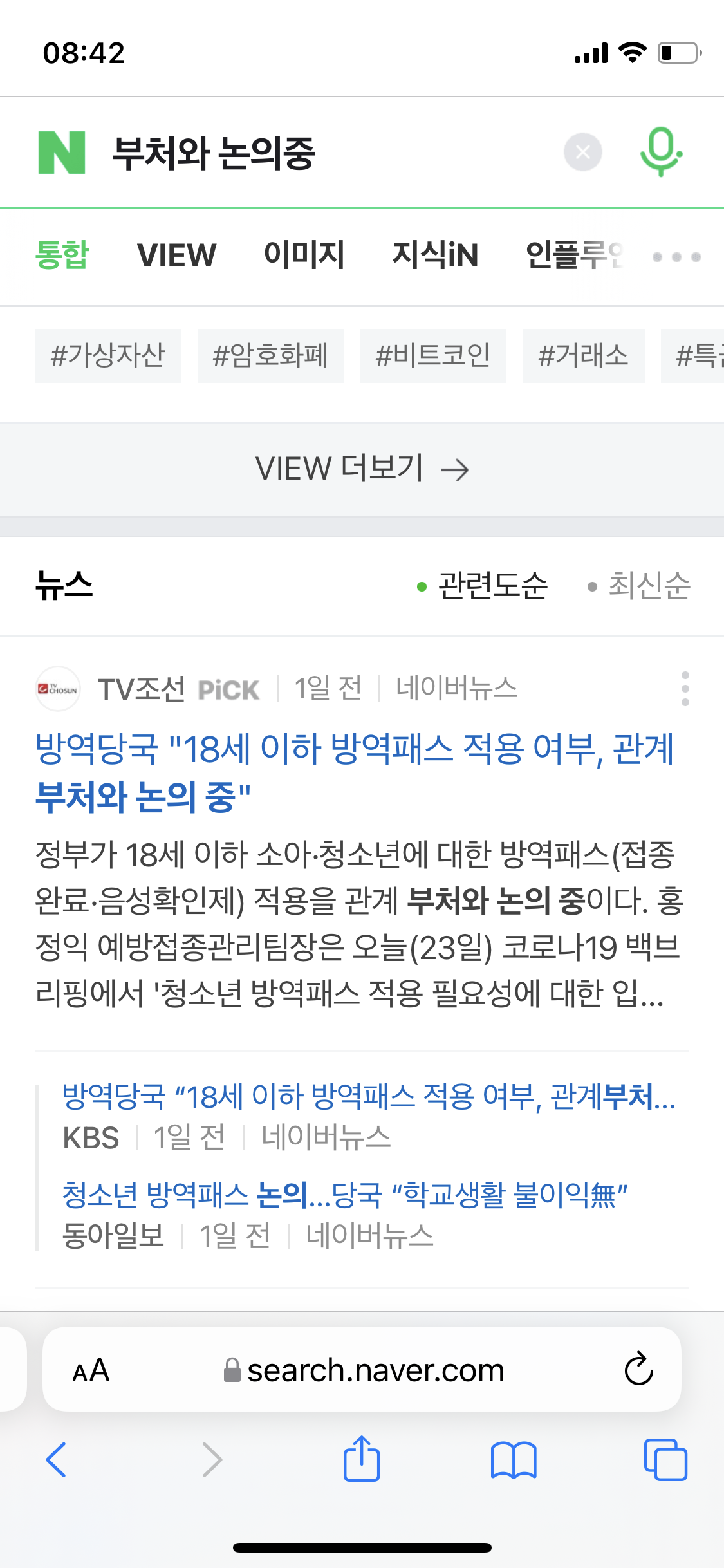The width and height of the screenshot is (724, 1568).
Task: Select the #가상자산 hashtag chip
Action: tap(108, 355)
